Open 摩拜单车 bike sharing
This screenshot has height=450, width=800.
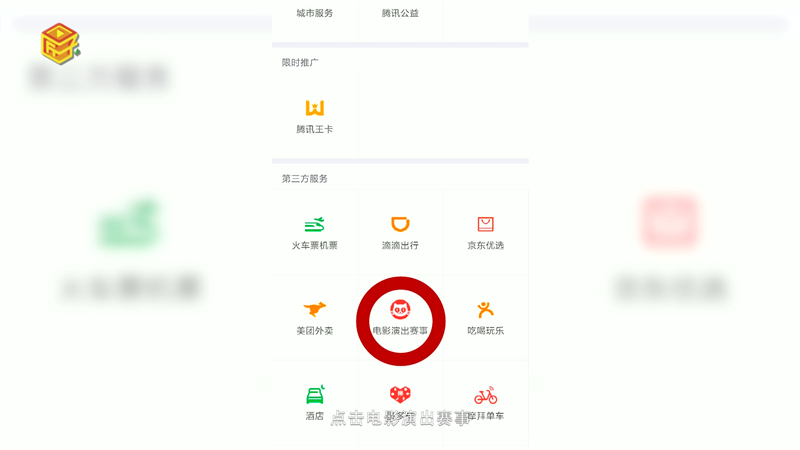[x=485, y=401]
